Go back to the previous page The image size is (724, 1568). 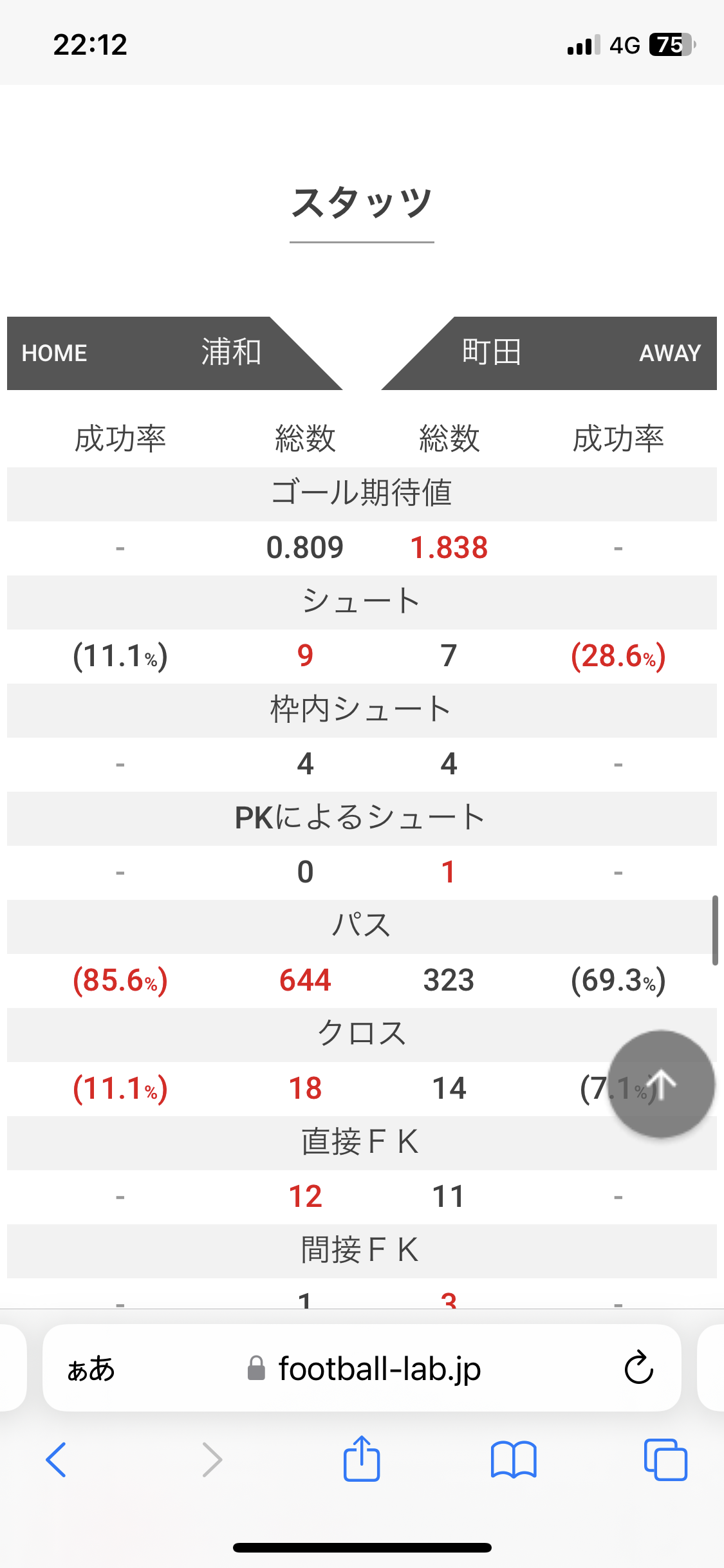click(x=56, y=1460)
